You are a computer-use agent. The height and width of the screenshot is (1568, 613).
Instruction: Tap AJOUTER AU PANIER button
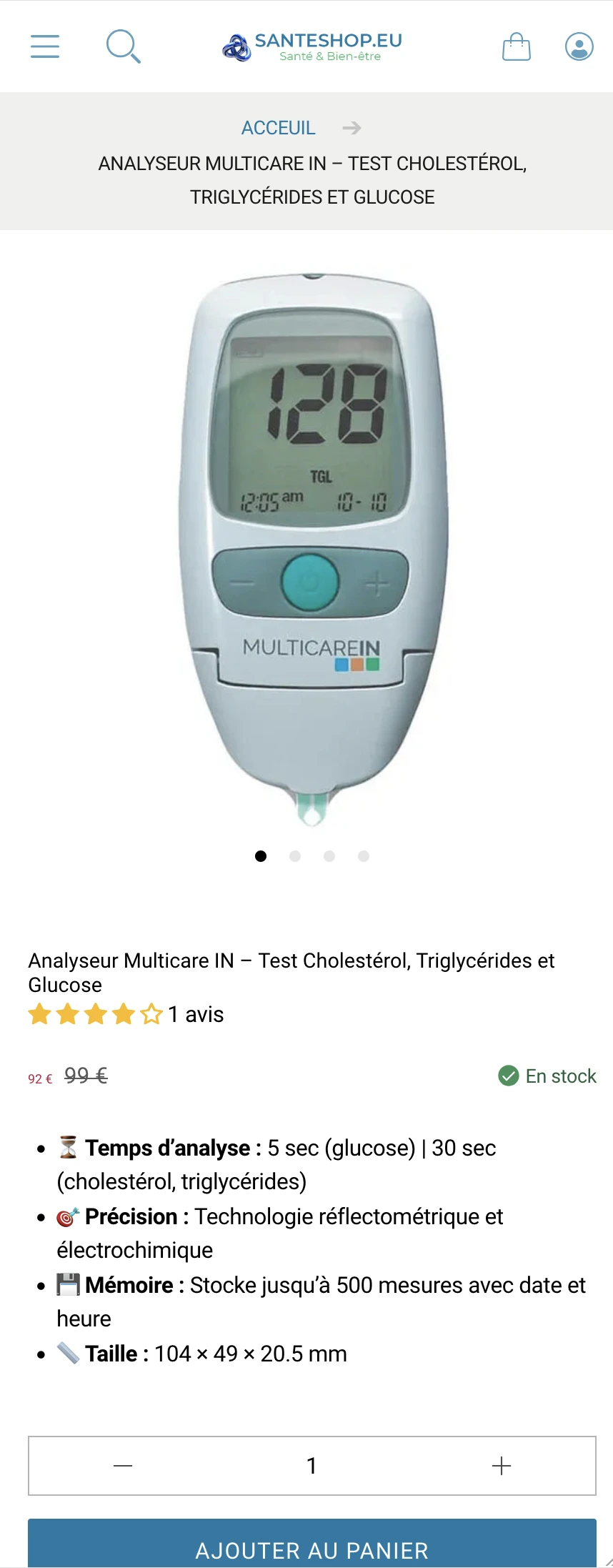pyautogui.click(x=312, y=1545)
